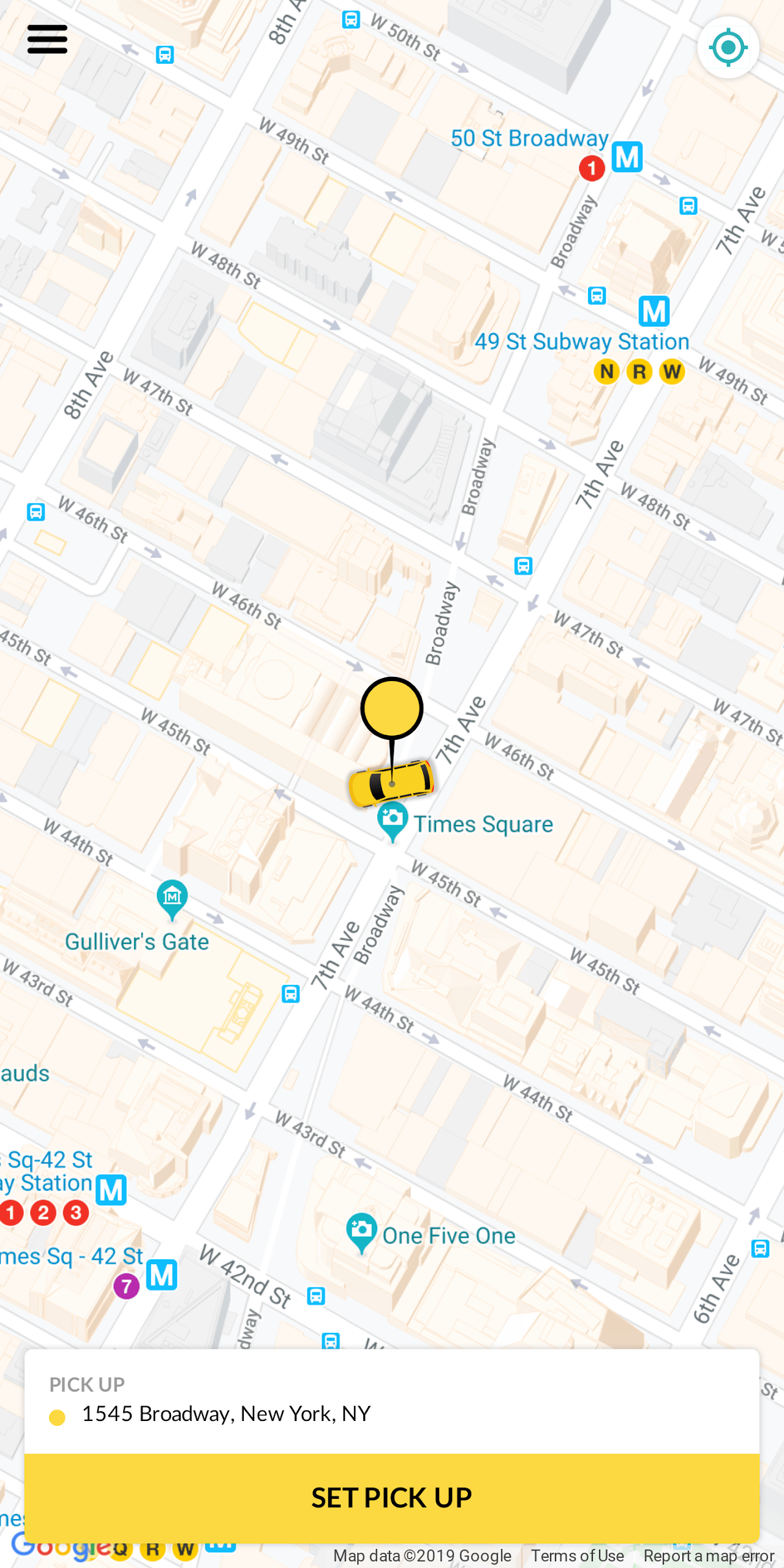
Task: Tap the SET PICK UP button
Action: point(392,1498)
